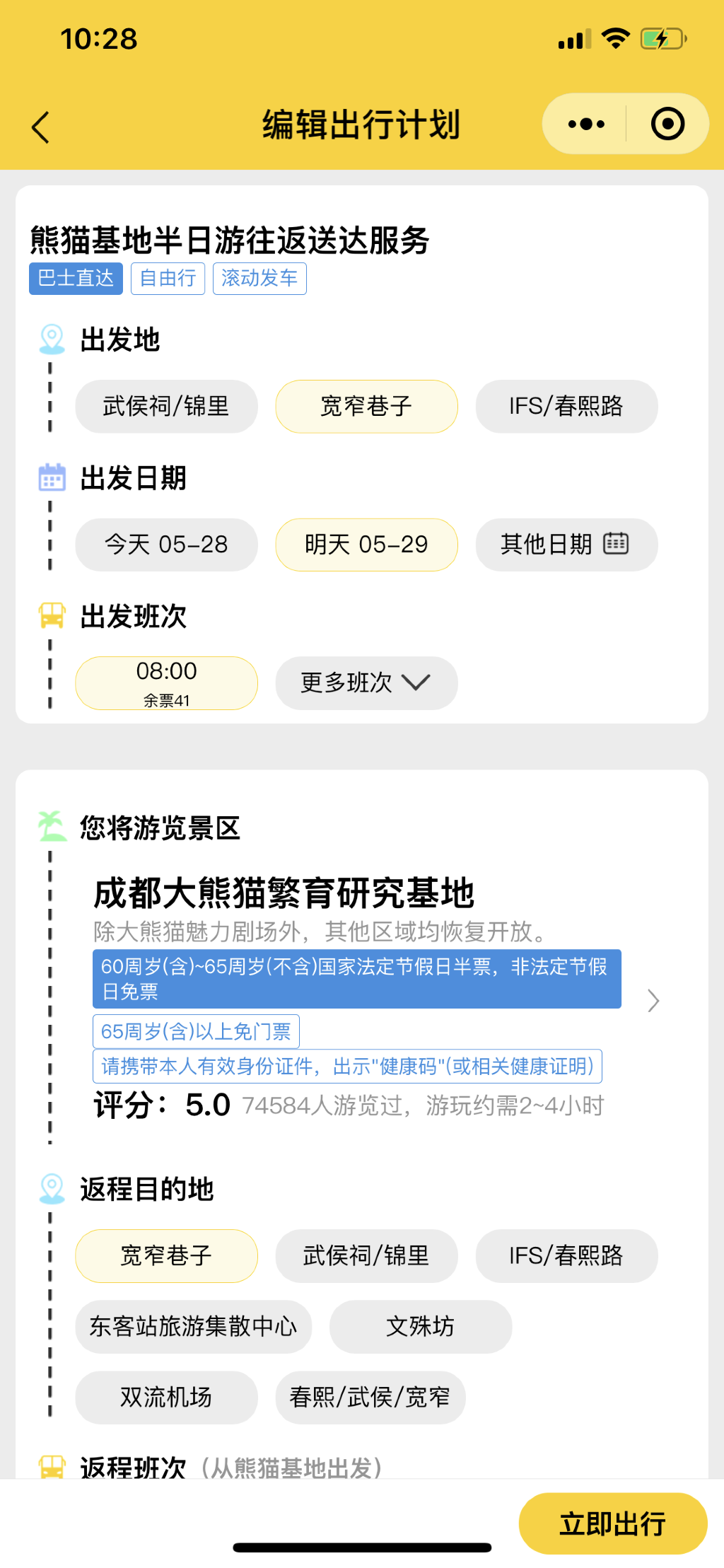
Task: Open the 成都大熊猫繁育研究基地 details chevron
Action: tap(653, 1000)
